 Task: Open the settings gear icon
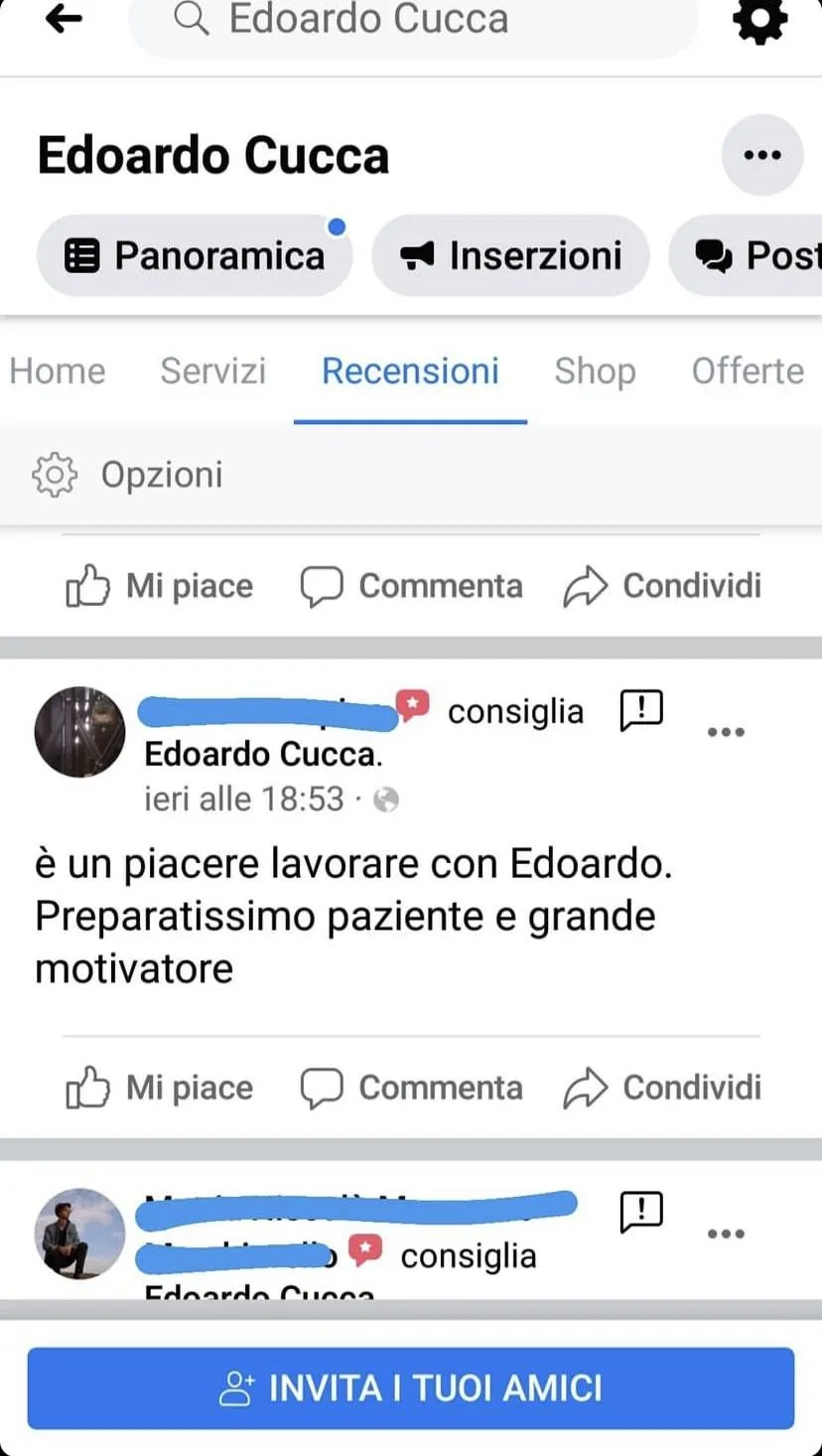coord(759,20)
